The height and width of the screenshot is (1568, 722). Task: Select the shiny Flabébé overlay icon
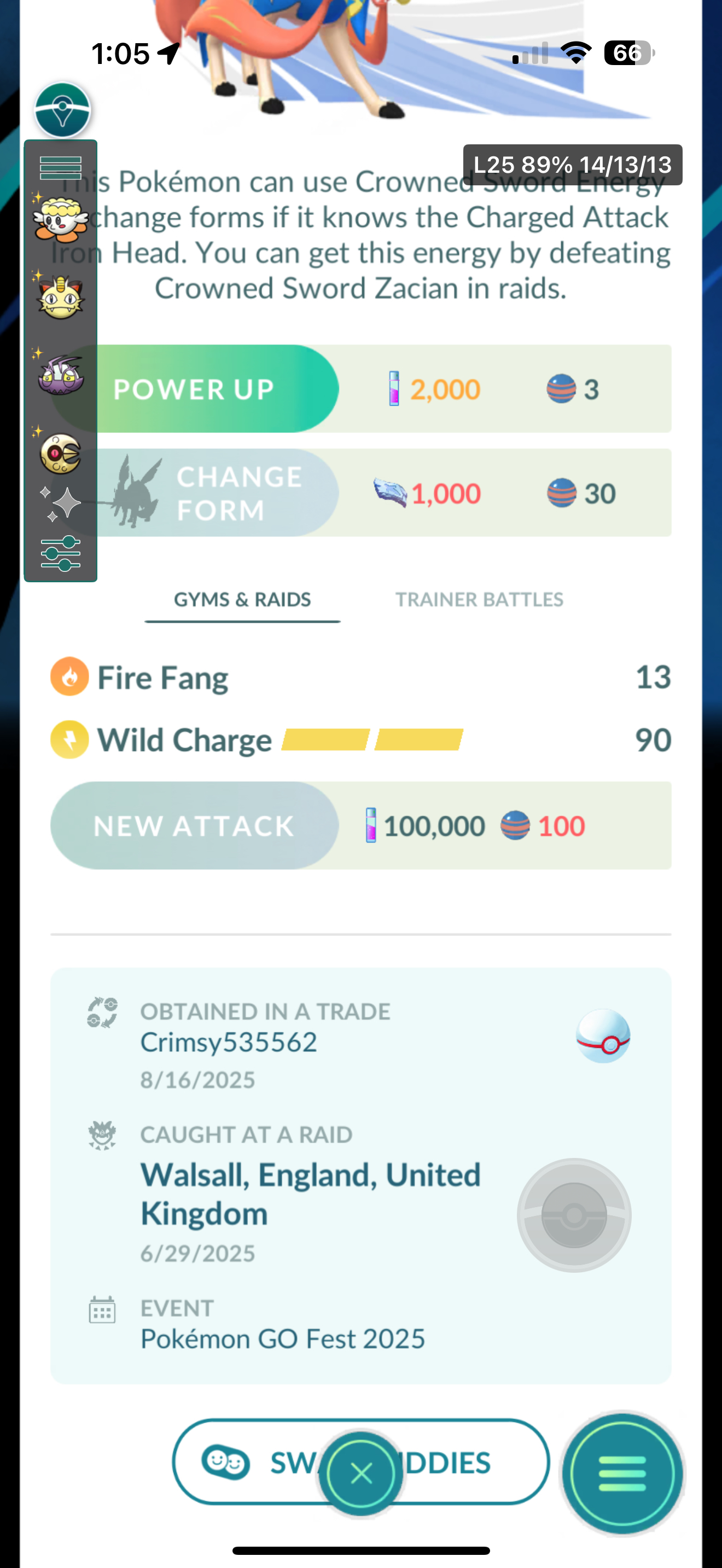[x=60, y=220]
